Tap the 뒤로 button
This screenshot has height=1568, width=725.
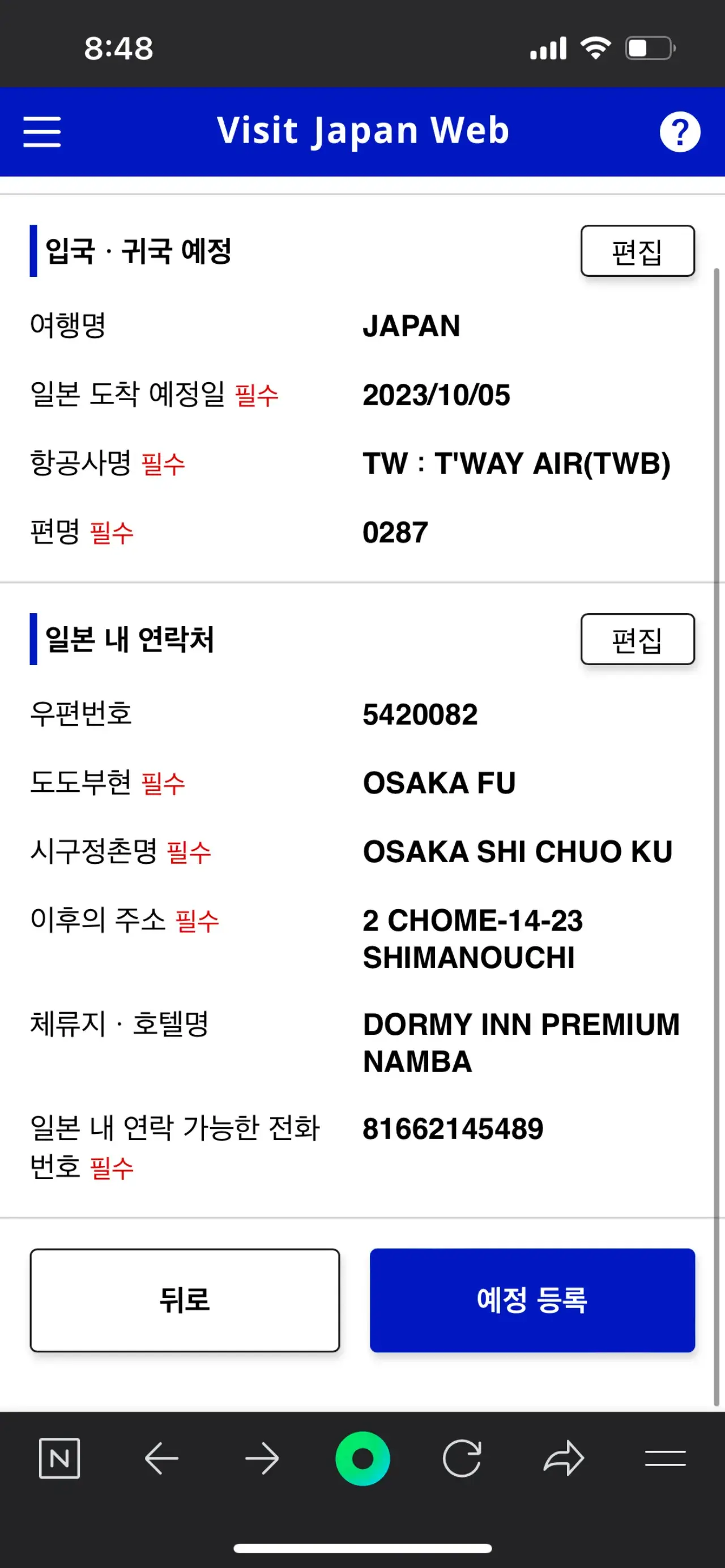click(185, 1300)
